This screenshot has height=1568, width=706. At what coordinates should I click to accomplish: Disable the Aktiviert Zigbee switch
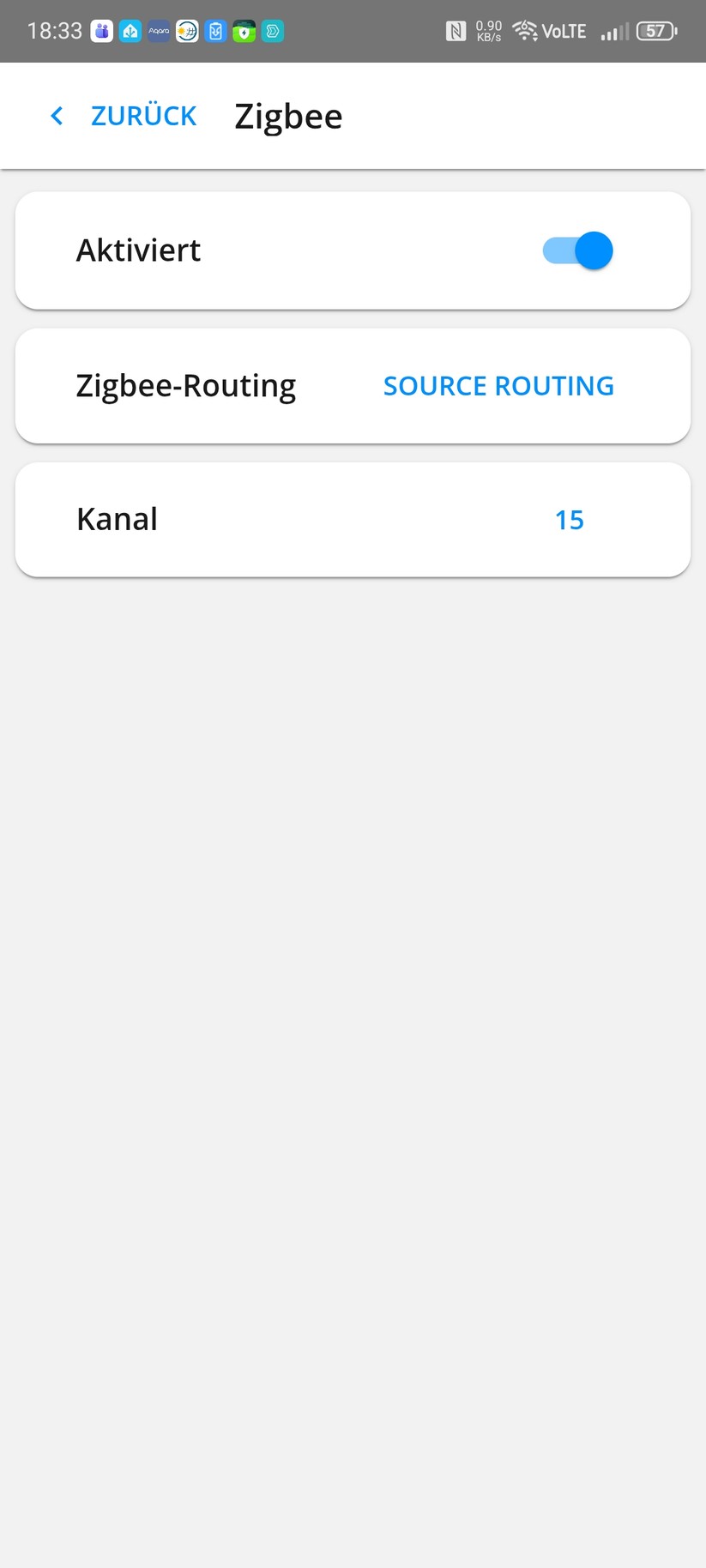click(577, 250)
